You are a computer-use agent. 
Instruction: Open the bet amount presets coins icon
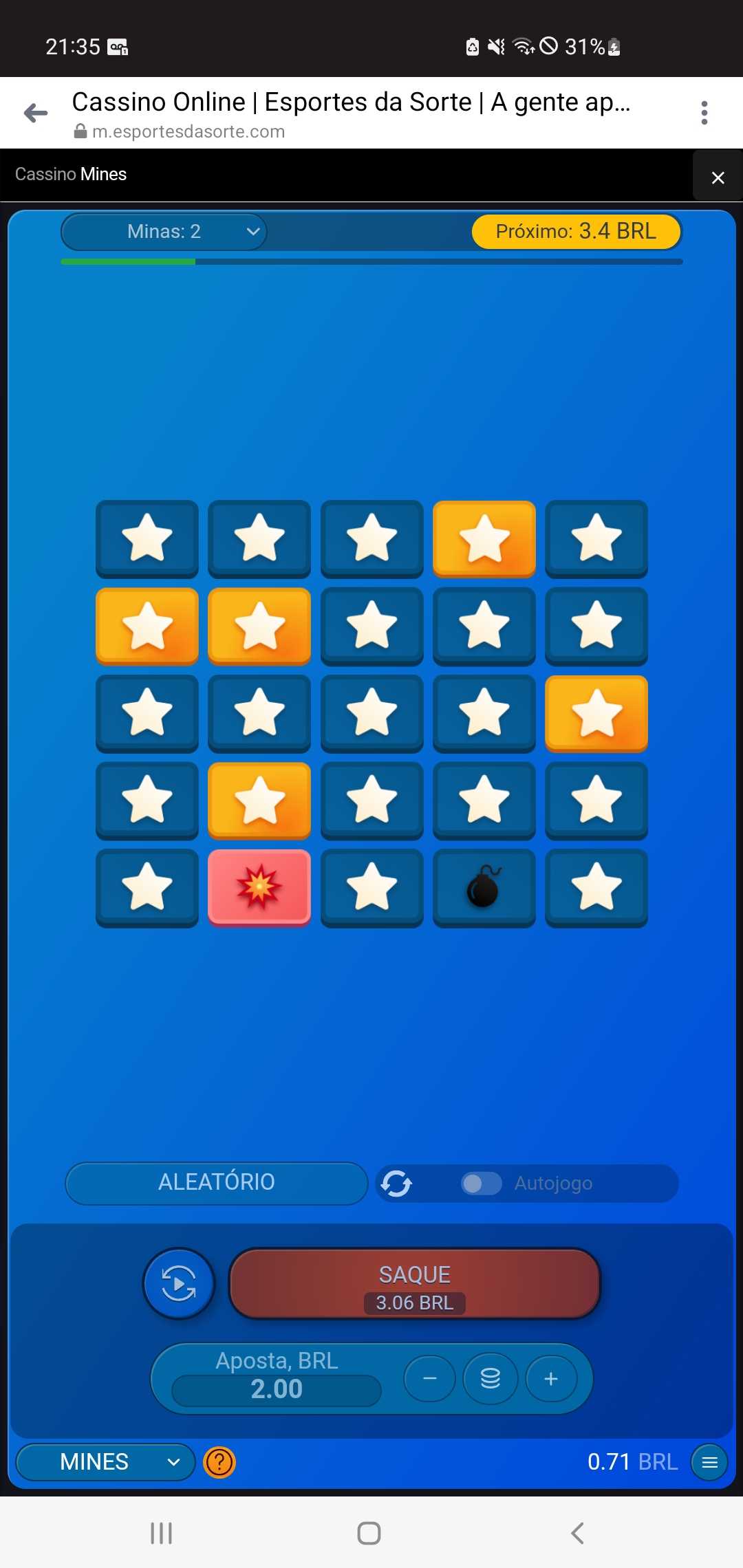pos(491,1379)
